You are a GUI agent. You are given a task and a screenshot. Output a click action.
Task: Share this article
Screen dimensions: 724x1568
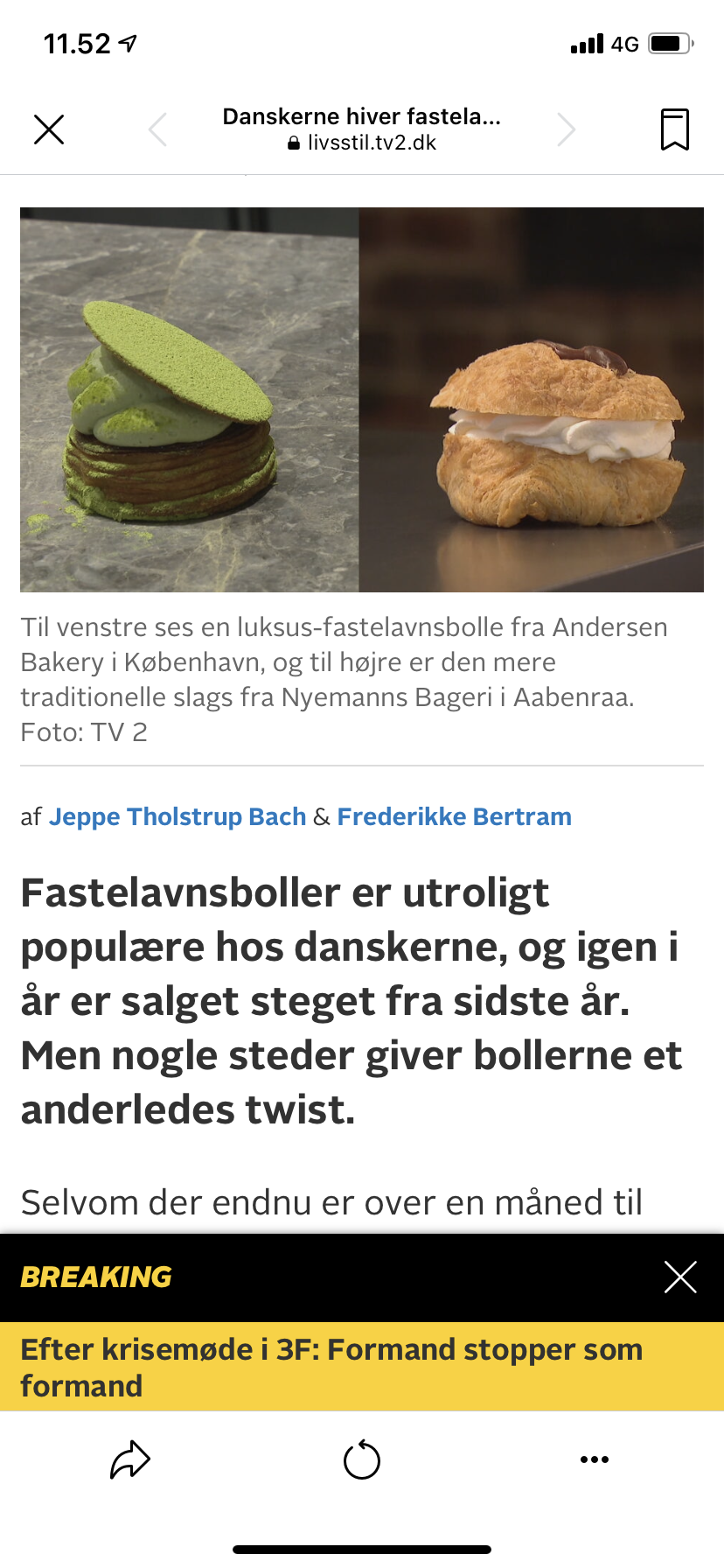pos(130,1459)
